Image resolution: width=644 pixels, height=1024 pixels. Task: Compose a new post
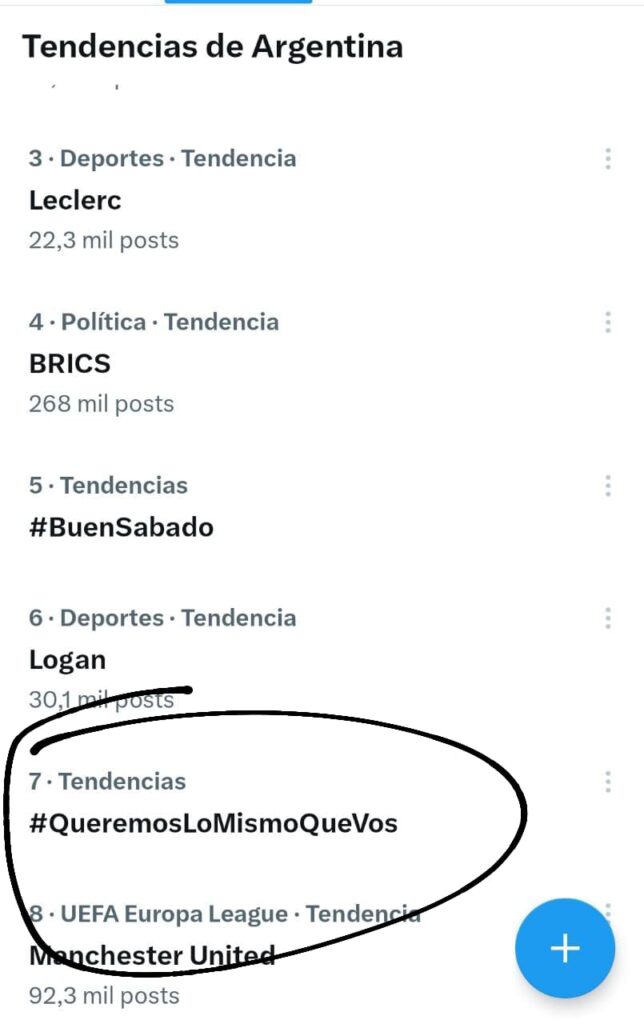click(x=565, y=948)
